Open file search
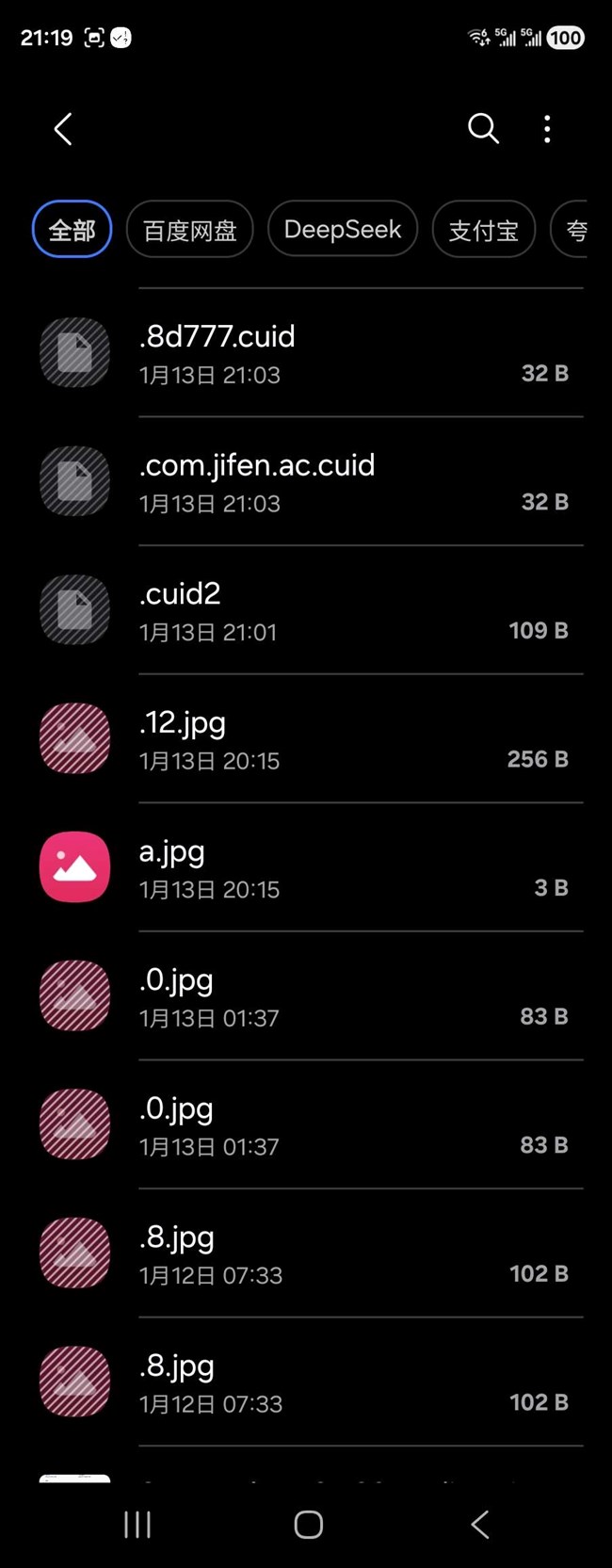This screenshot has width=612, height=1568. 483,128
